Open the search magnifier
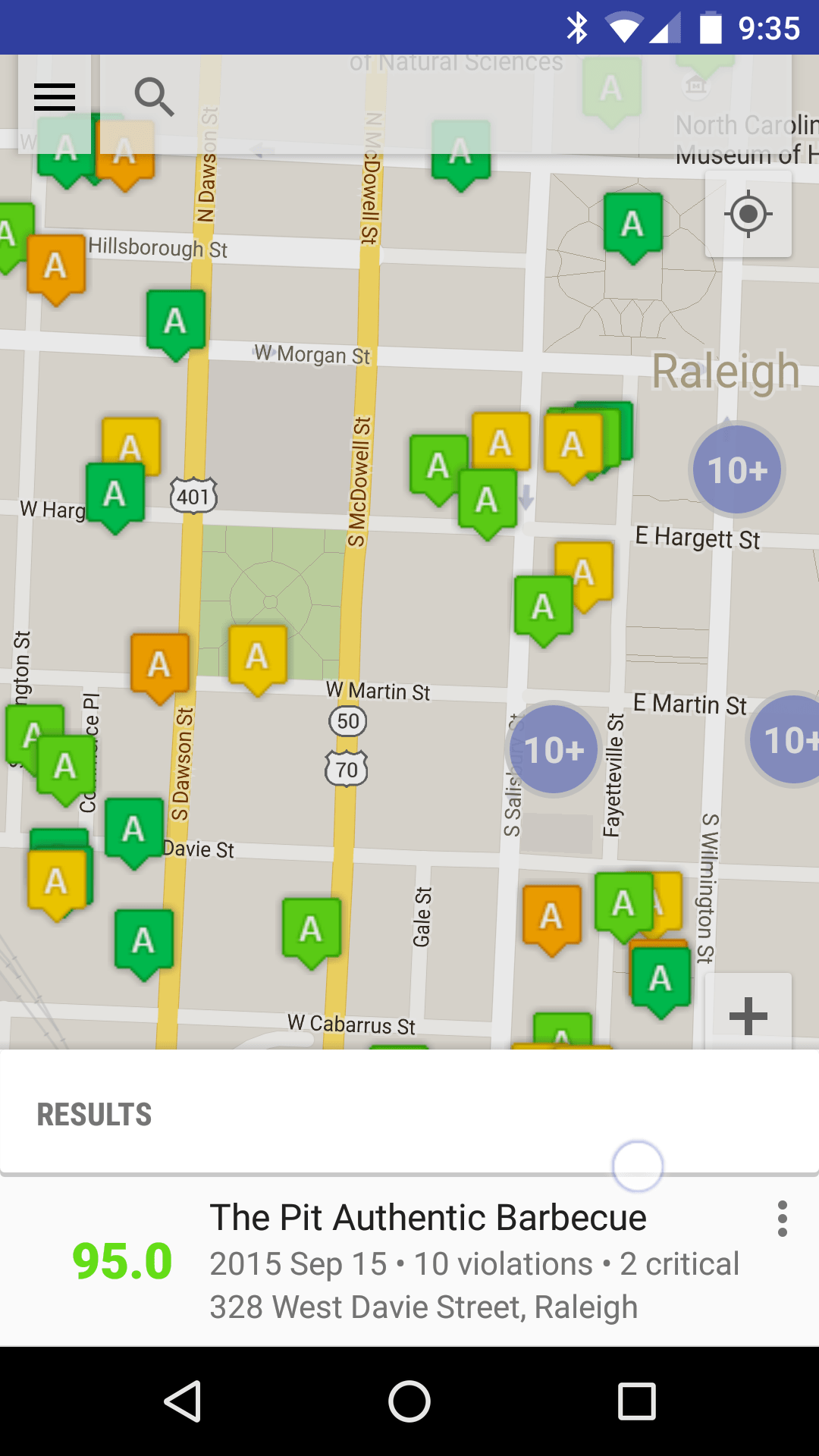 pyautogui.click(x=155, y=97)
